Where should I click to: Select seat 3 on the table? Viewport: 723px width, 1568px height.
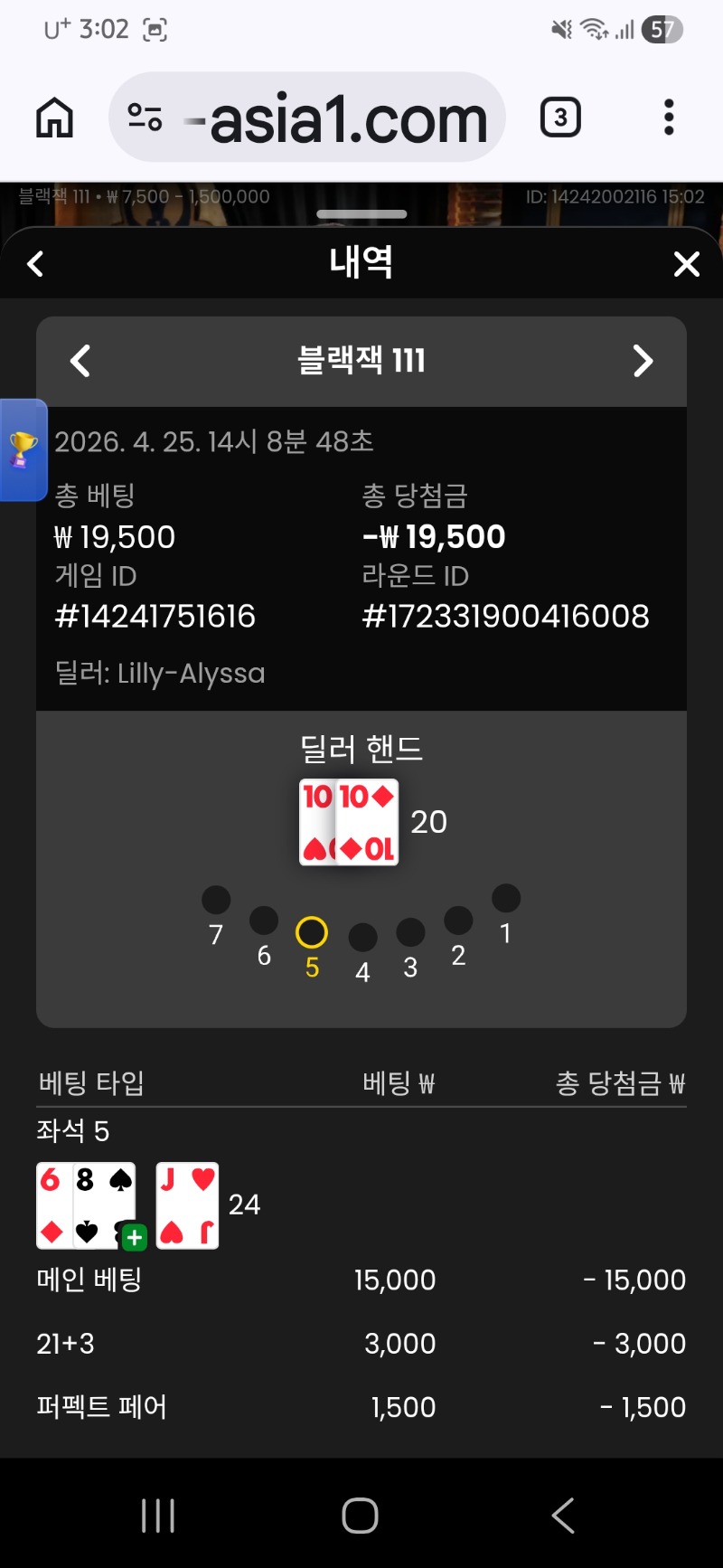(x=410, y=932)
